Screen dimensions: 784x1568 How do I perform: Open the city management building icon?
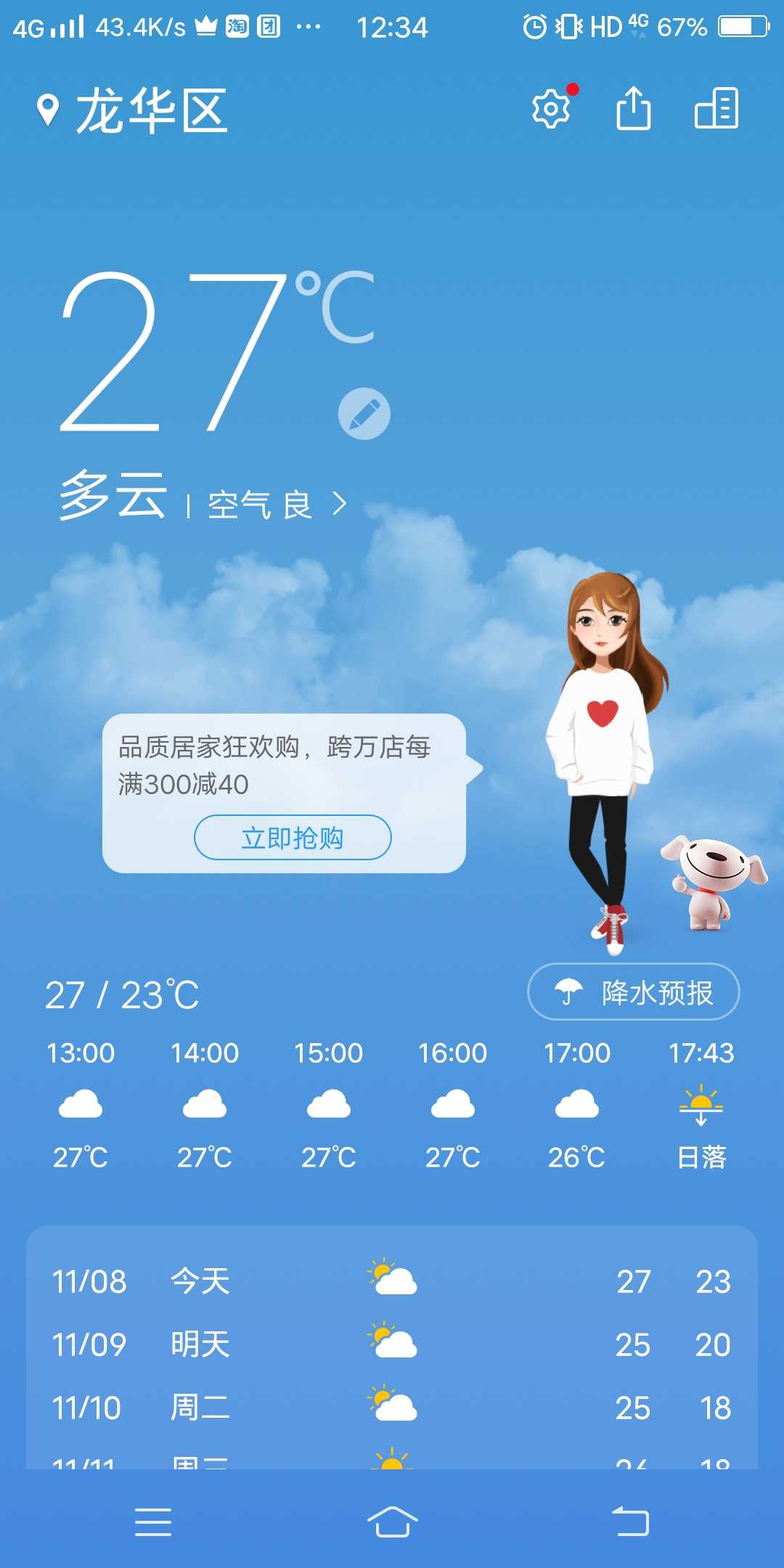pyautogui.click(x=716, y=108)
